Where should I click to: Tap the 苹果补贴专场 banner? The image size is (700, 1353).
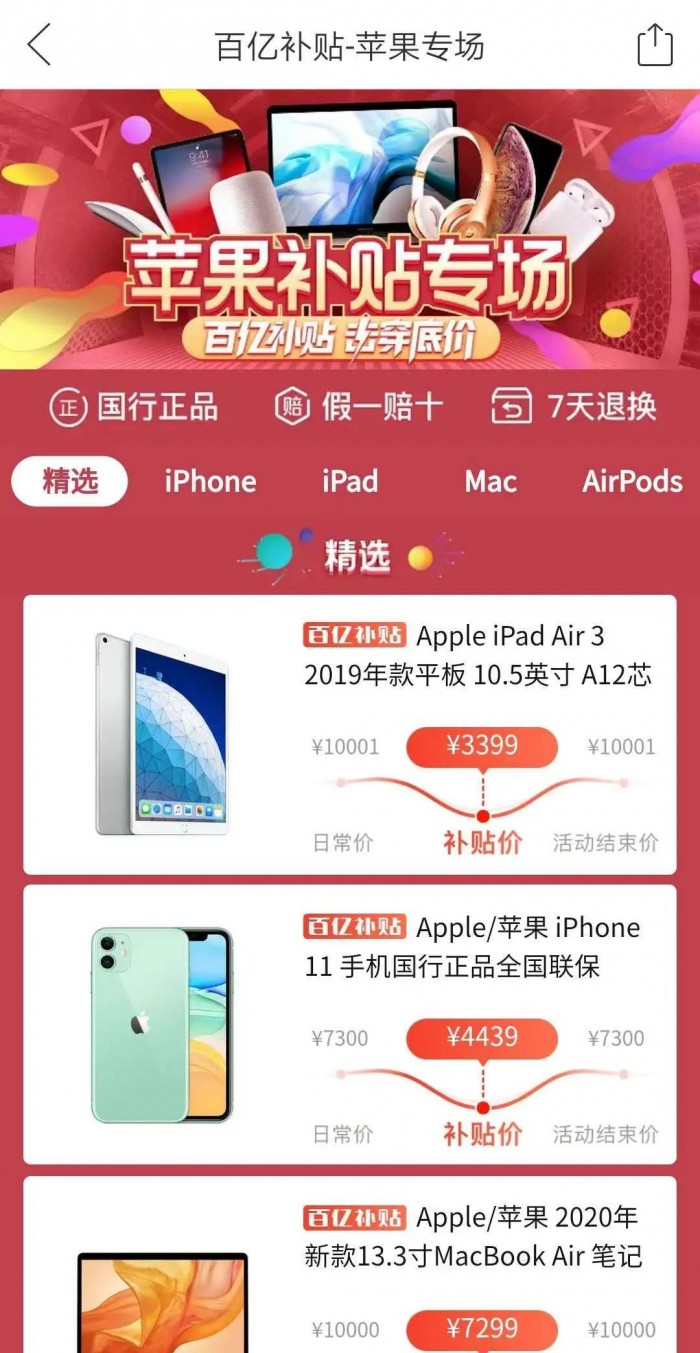tap(350, 230)
